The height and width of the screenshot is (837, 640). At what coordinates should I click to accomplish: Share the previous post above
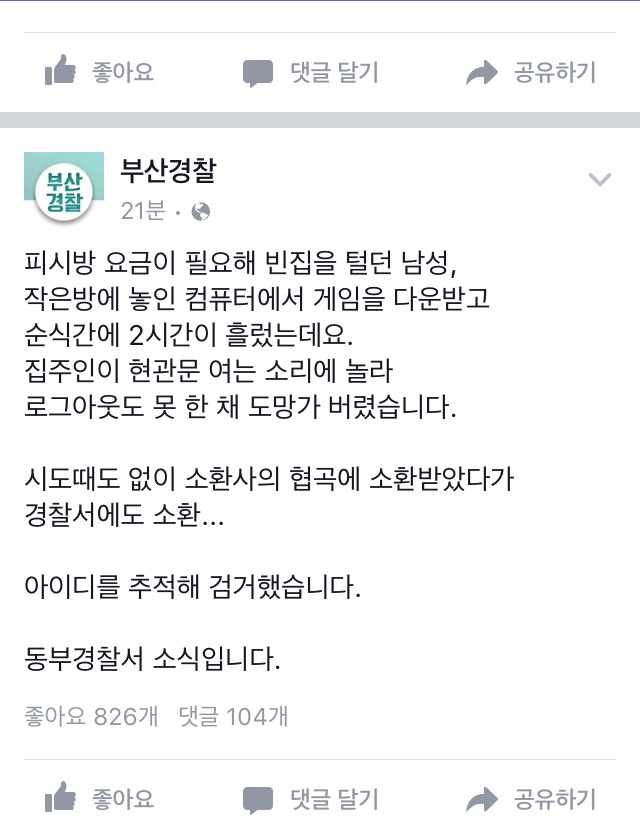531,72
